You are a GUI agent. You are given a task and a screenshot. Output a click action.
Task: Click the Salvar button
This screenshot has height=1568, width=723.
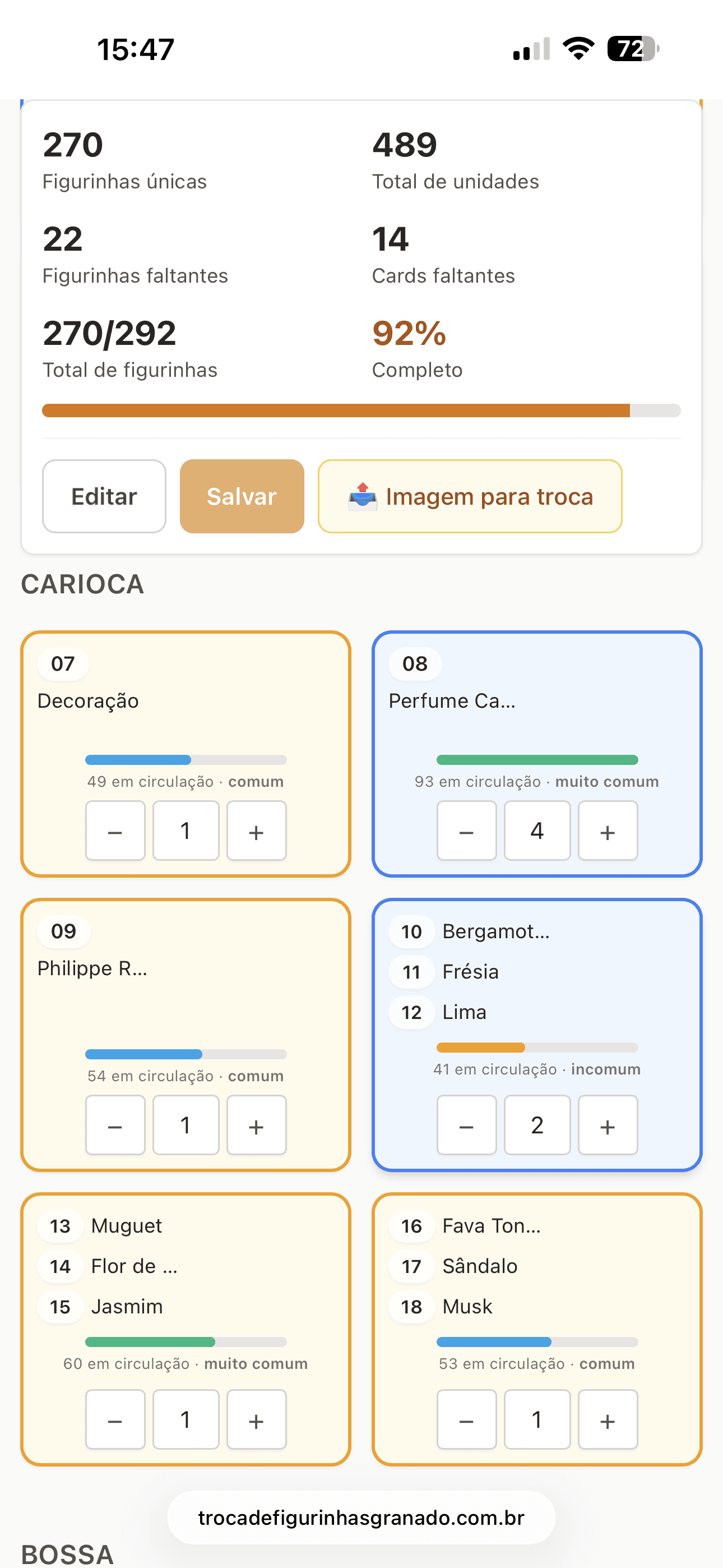[x=241, y=497]
